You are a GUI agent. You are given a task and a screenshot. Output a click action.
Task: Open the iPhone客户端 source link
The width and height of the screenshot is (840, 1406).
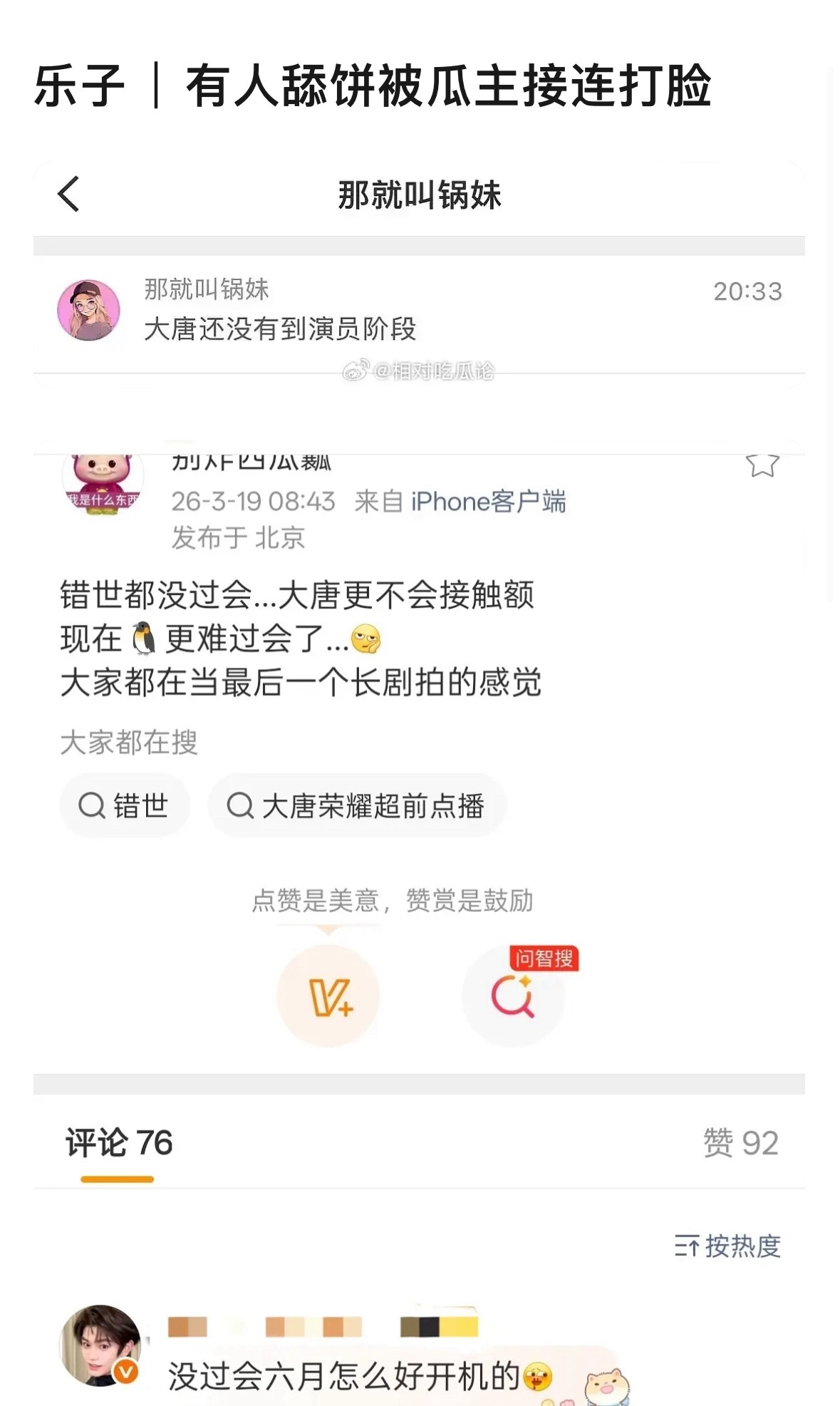488,502
